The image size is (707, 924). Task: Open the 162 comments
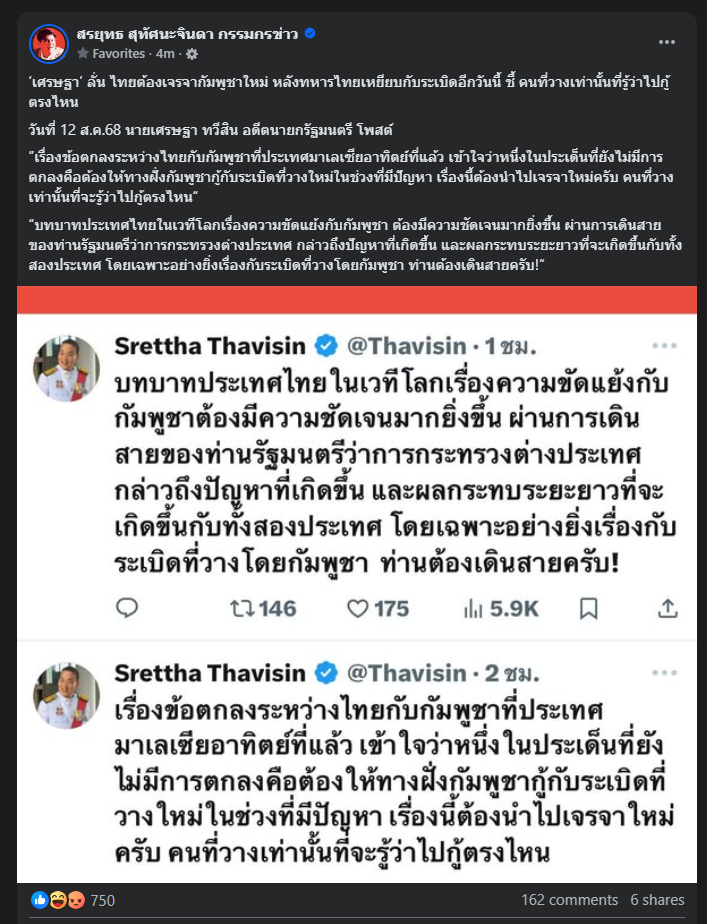[x=569, y=900]
